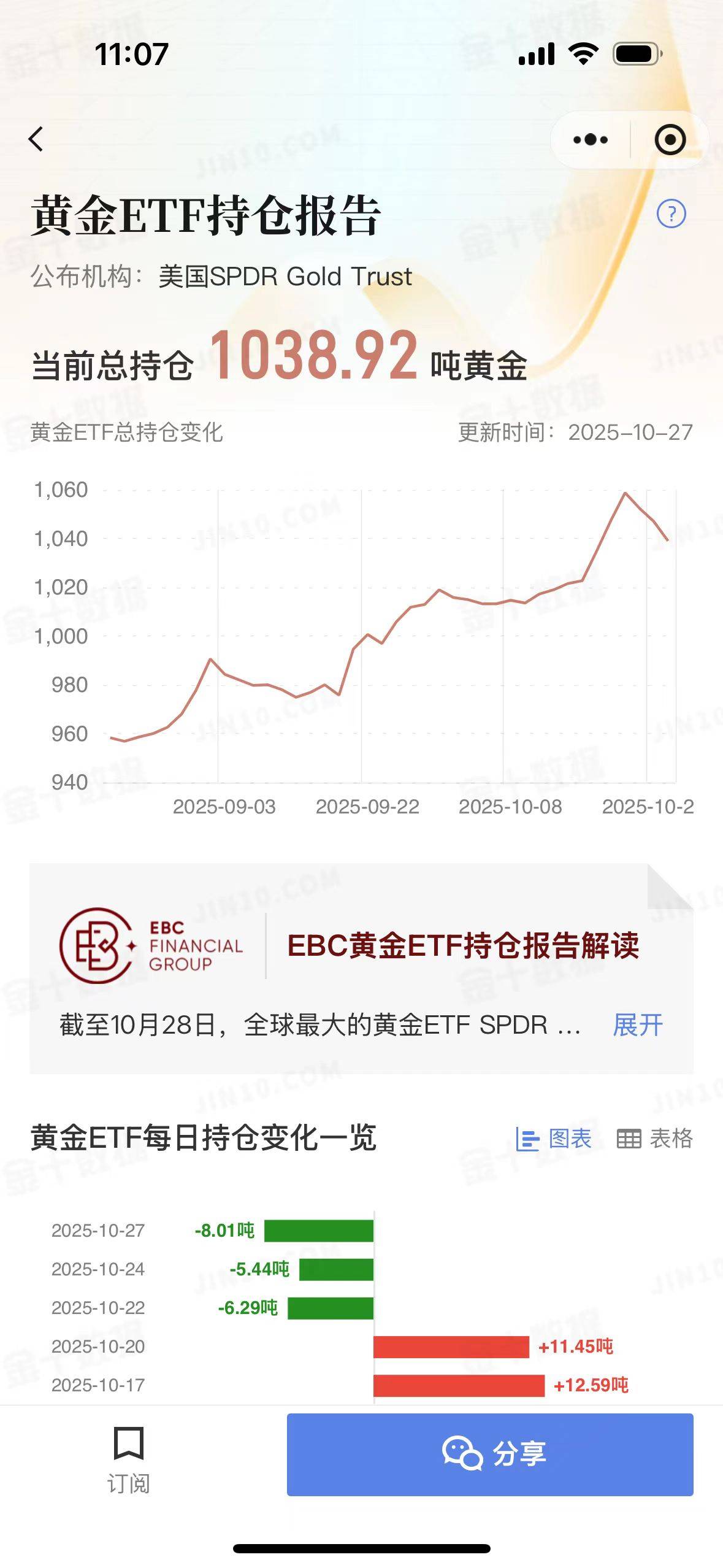
Task: Expand the EBC report interpretation with 展开
Action: 638,1025
